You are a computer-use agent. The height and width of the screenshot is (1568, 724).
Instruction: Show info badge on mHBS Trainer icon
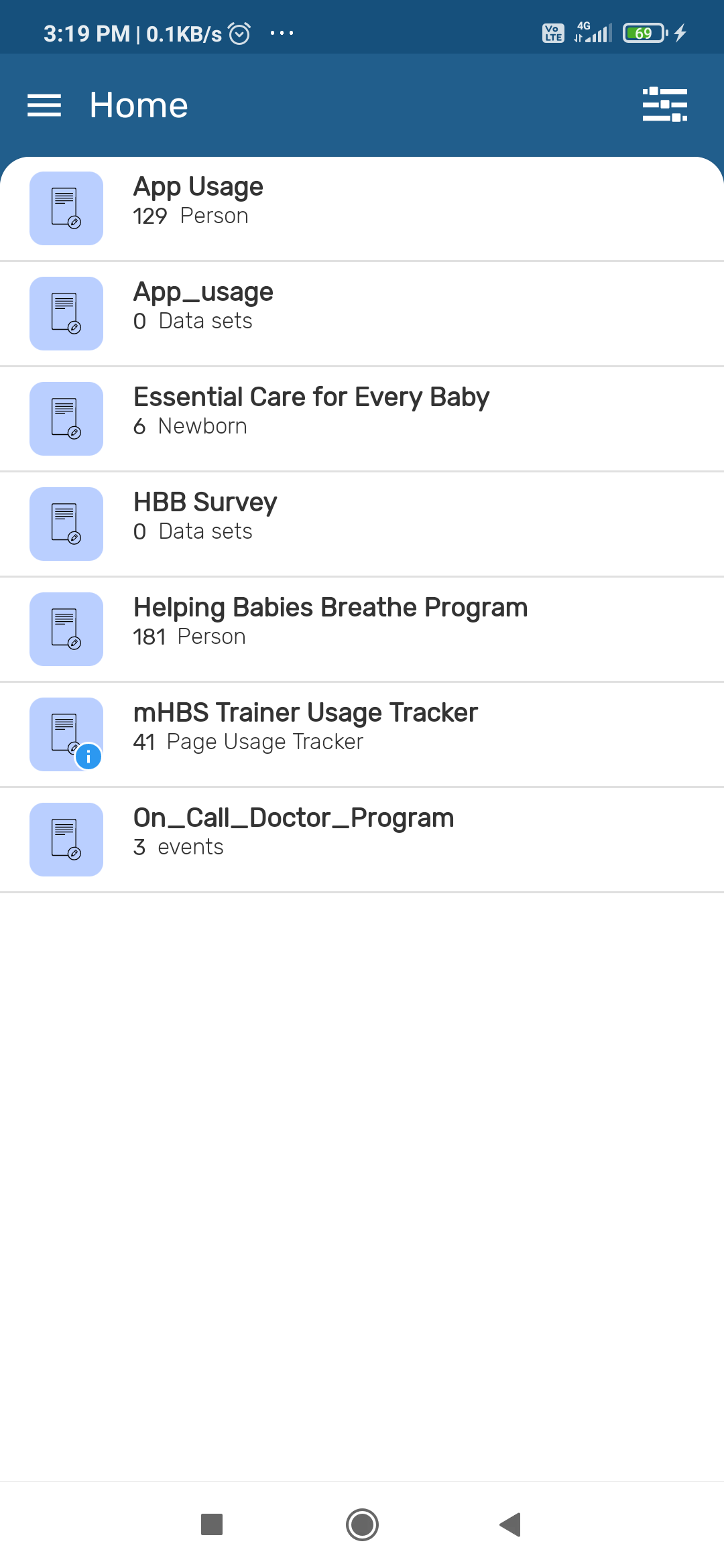point(88,757)
